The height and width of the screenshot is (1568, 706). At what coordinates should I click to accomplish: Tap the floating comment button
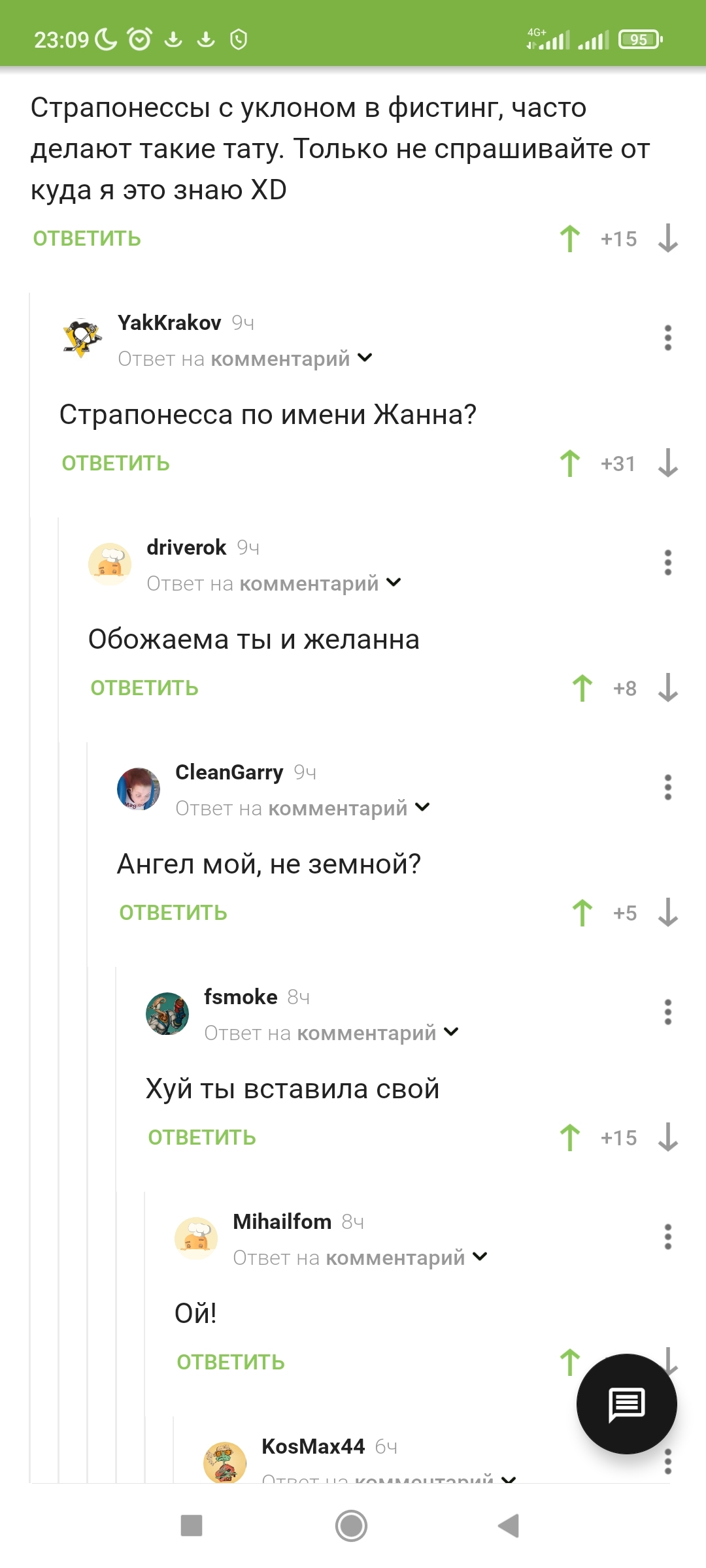coord(627,1404)
